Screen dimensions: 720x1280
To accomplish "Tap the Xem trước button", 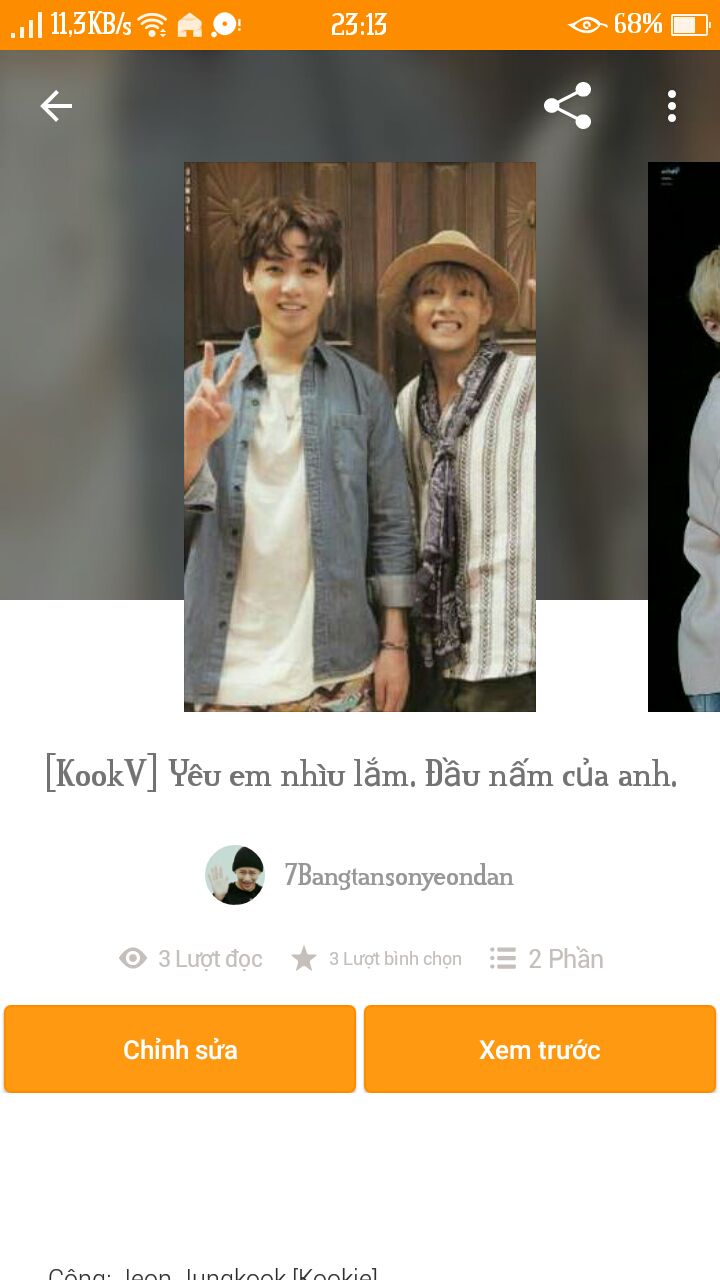I will tap(540, 1049).
